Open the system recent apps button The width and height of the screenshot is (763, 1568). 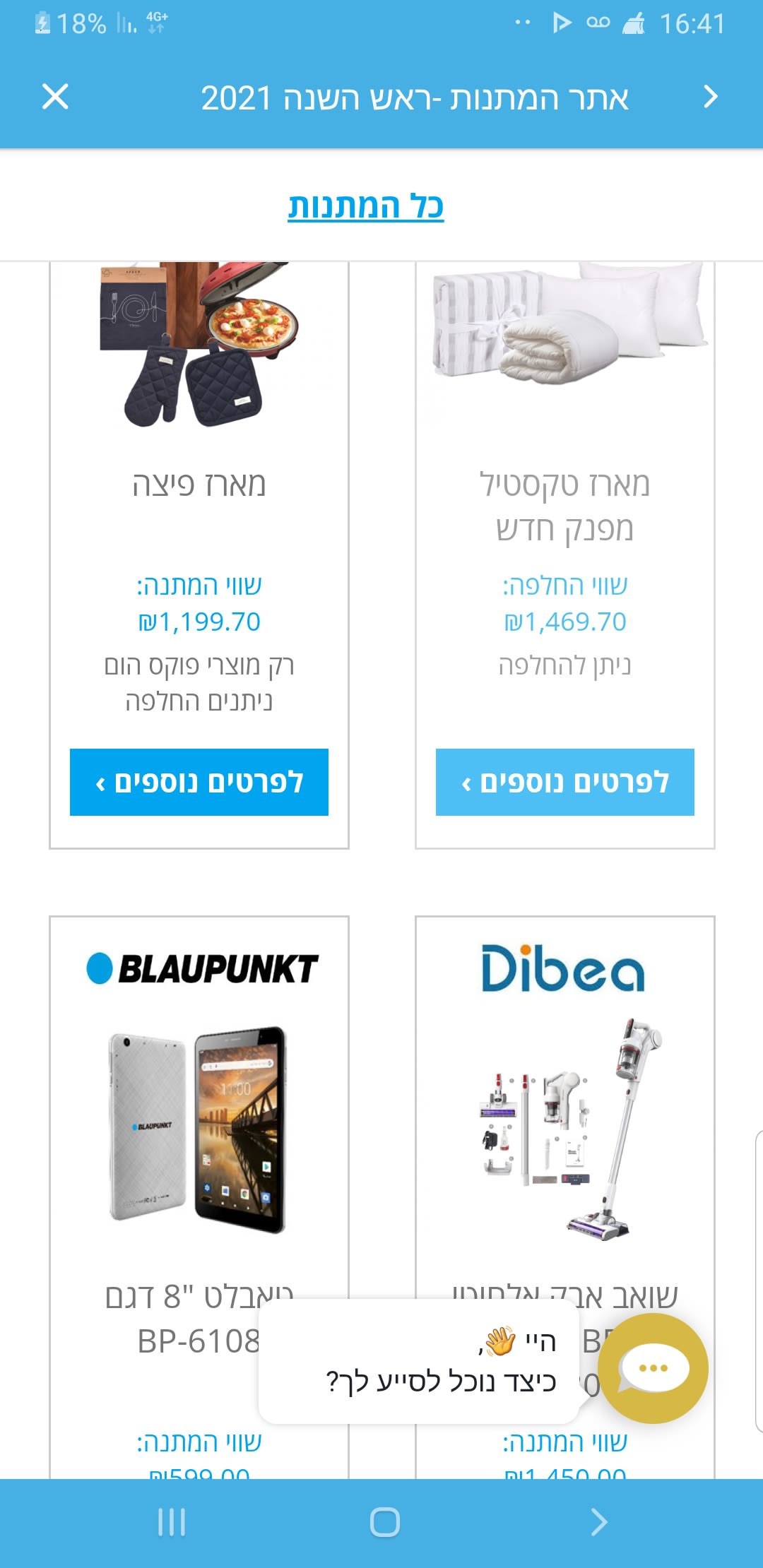point(172,1522)
